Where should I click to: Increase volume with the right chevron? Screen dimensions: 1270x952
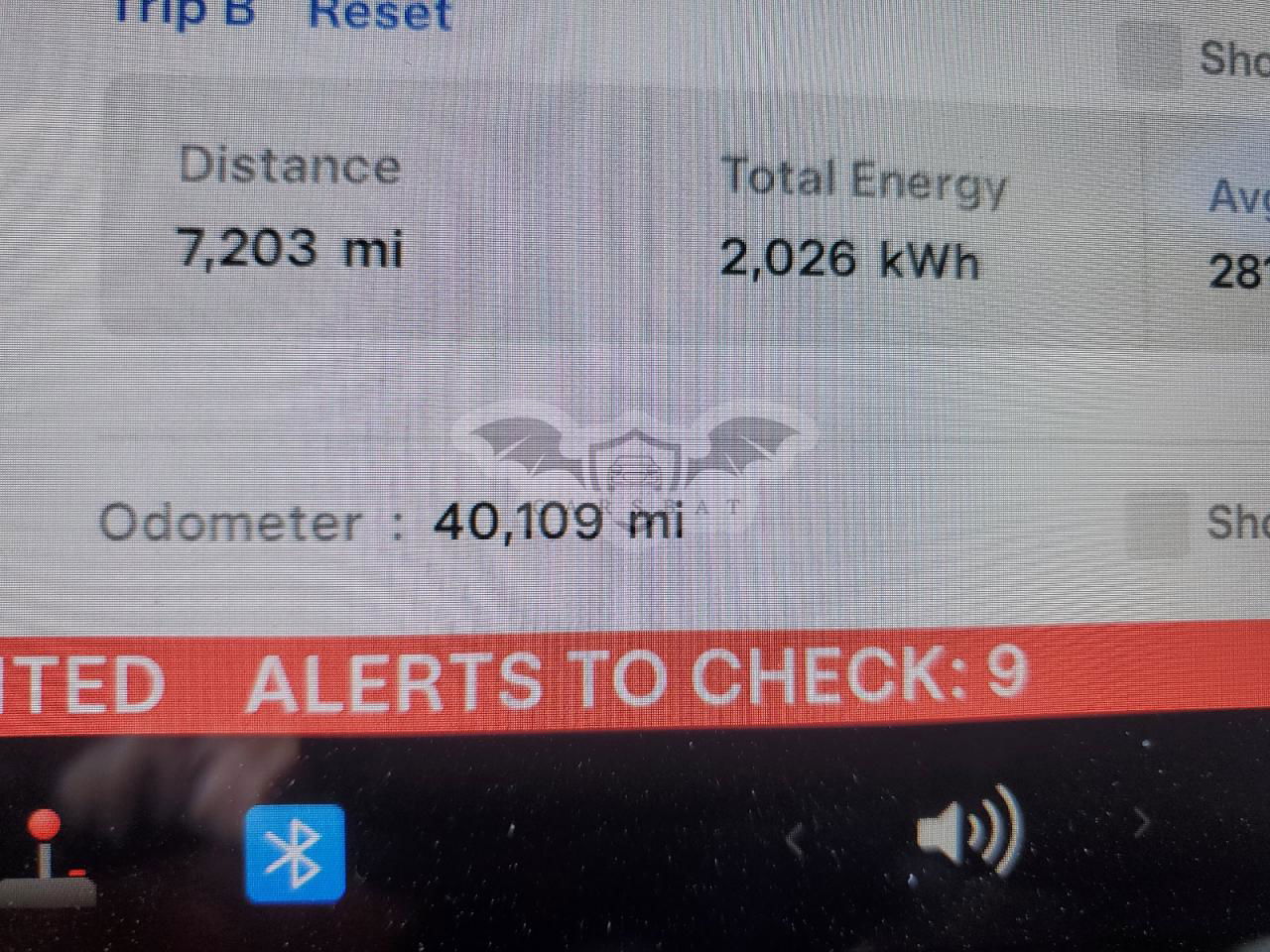click(x=1142, y=821)
